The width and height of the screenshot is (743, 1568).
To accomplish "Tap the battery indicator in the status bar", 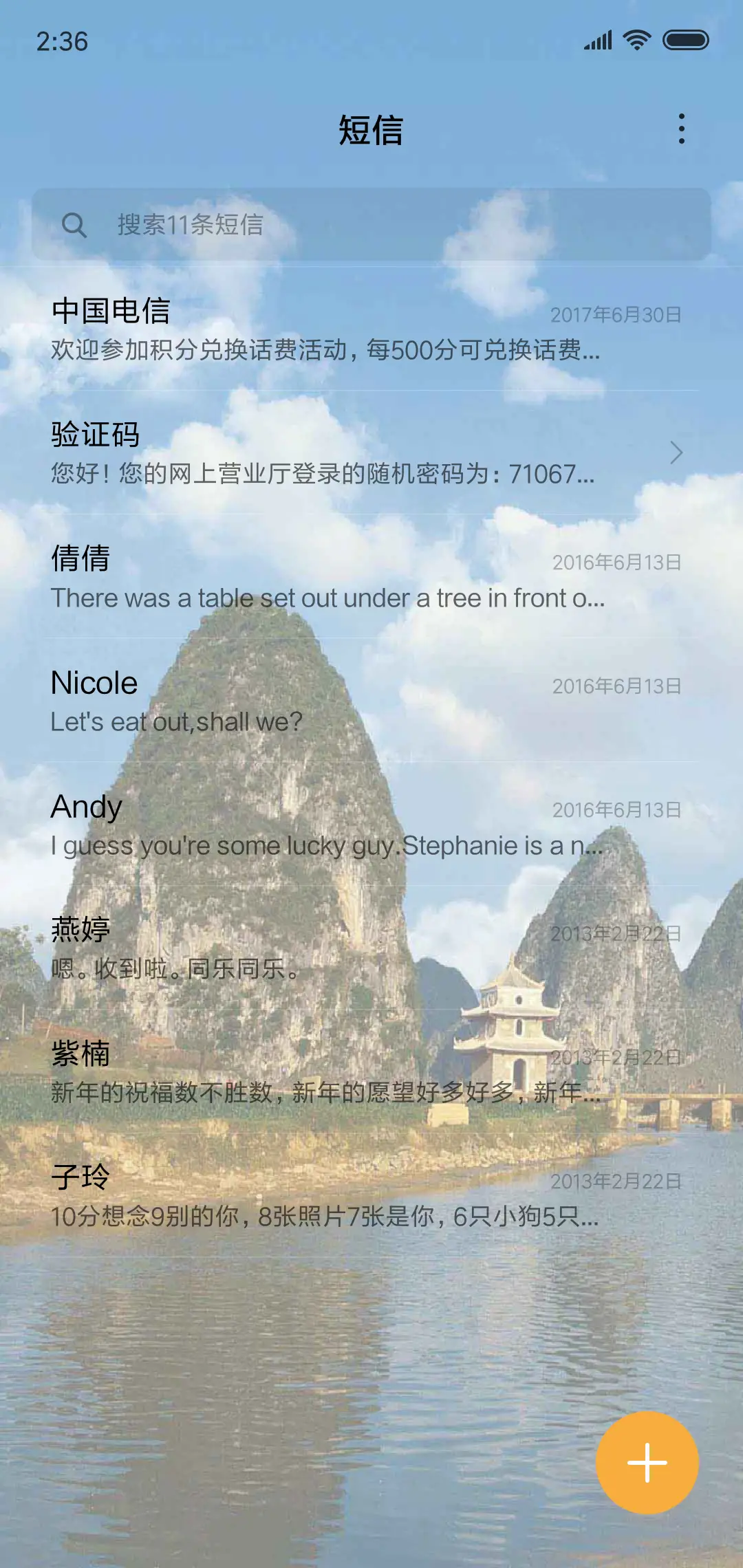I will 686,41.
